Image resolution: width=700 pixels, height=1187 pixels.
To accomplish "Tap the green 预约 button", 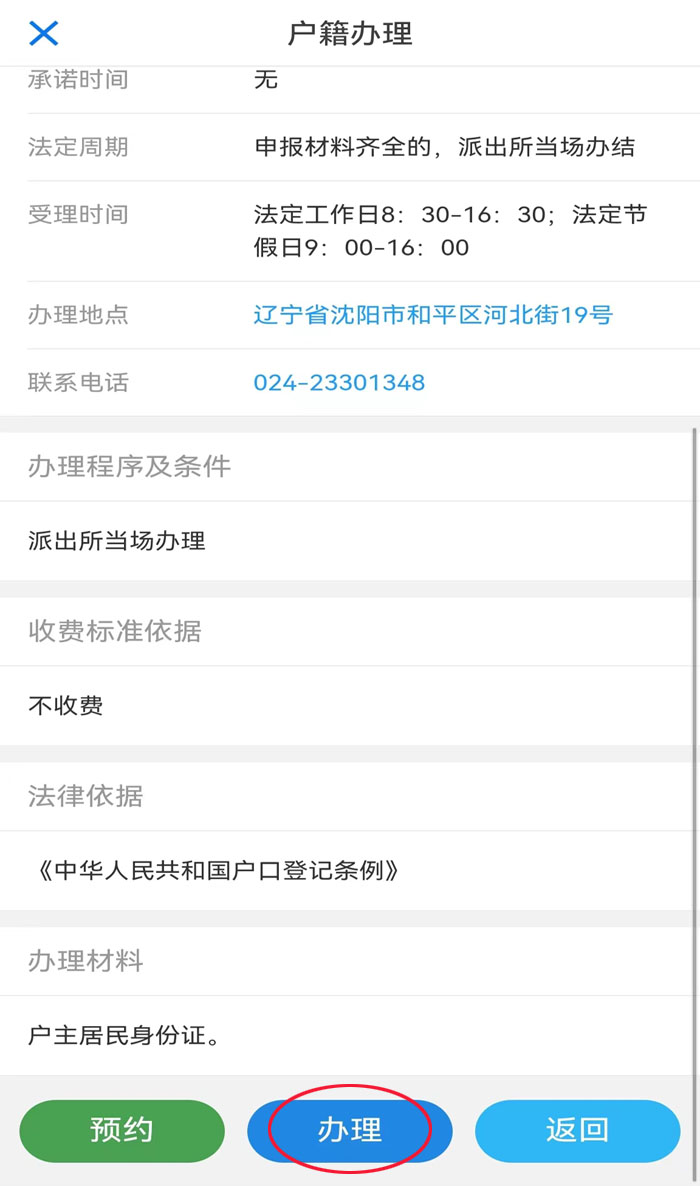I will point(122,1130).
